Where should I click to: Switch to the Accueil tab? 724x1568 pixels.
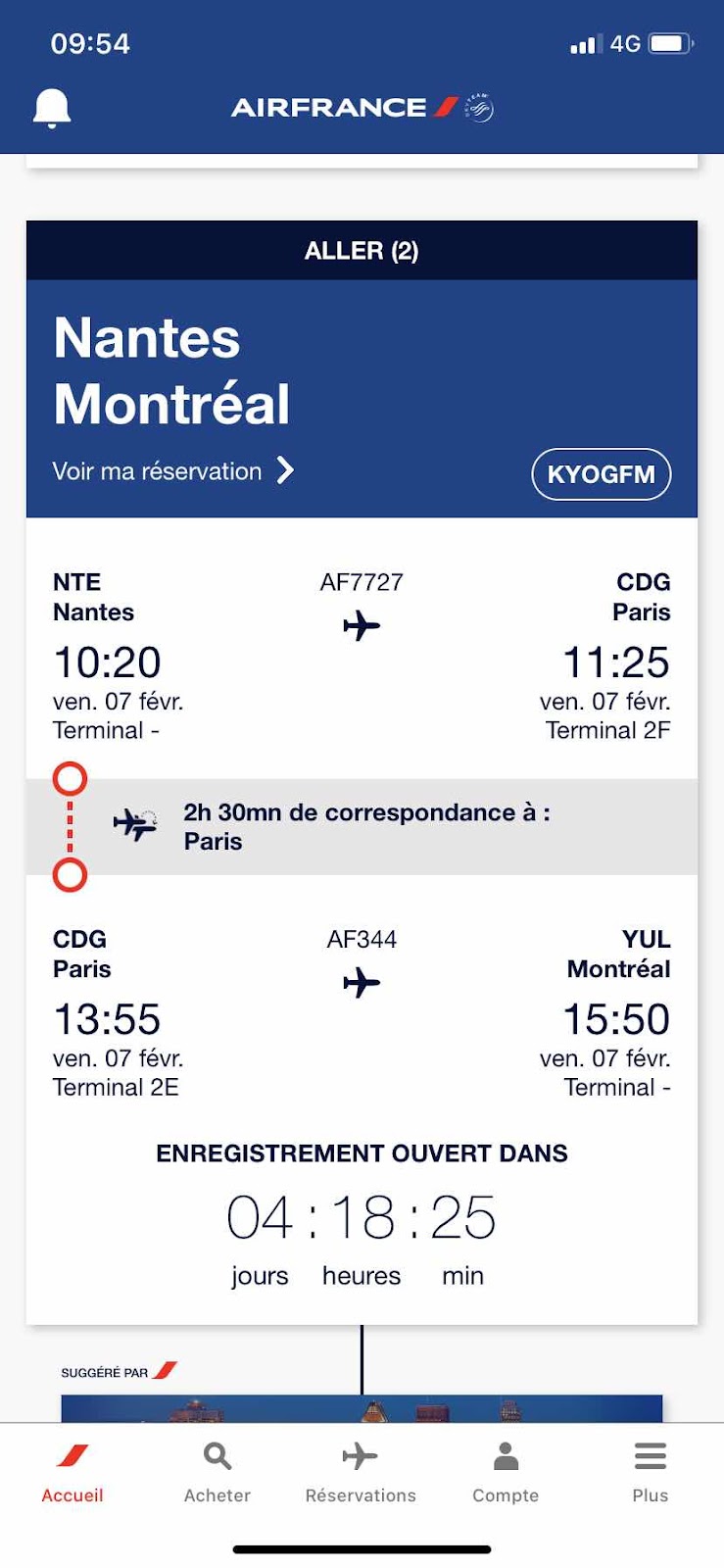point(72,1472)
